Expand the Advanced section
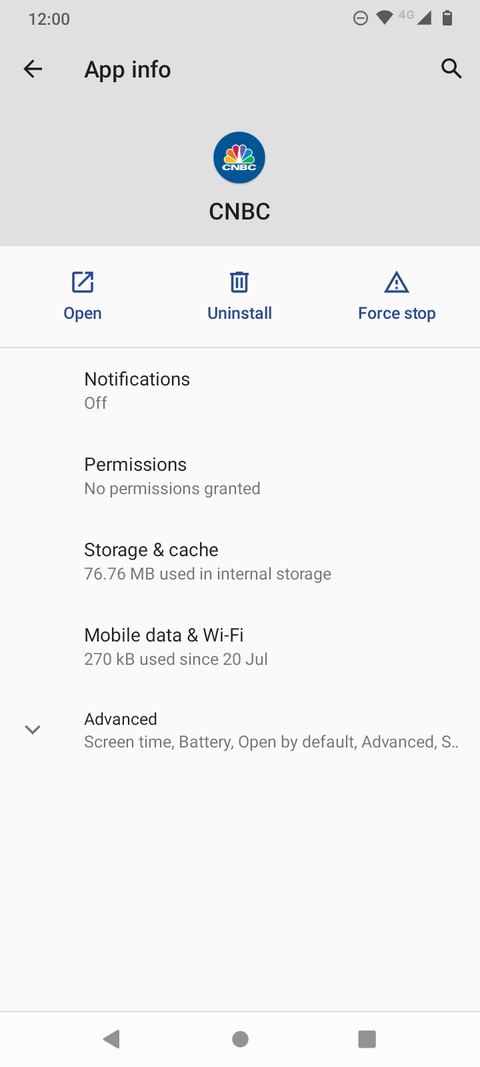Screen dimensions: 480x1067 pyautogui.click(x=240, y=729)
